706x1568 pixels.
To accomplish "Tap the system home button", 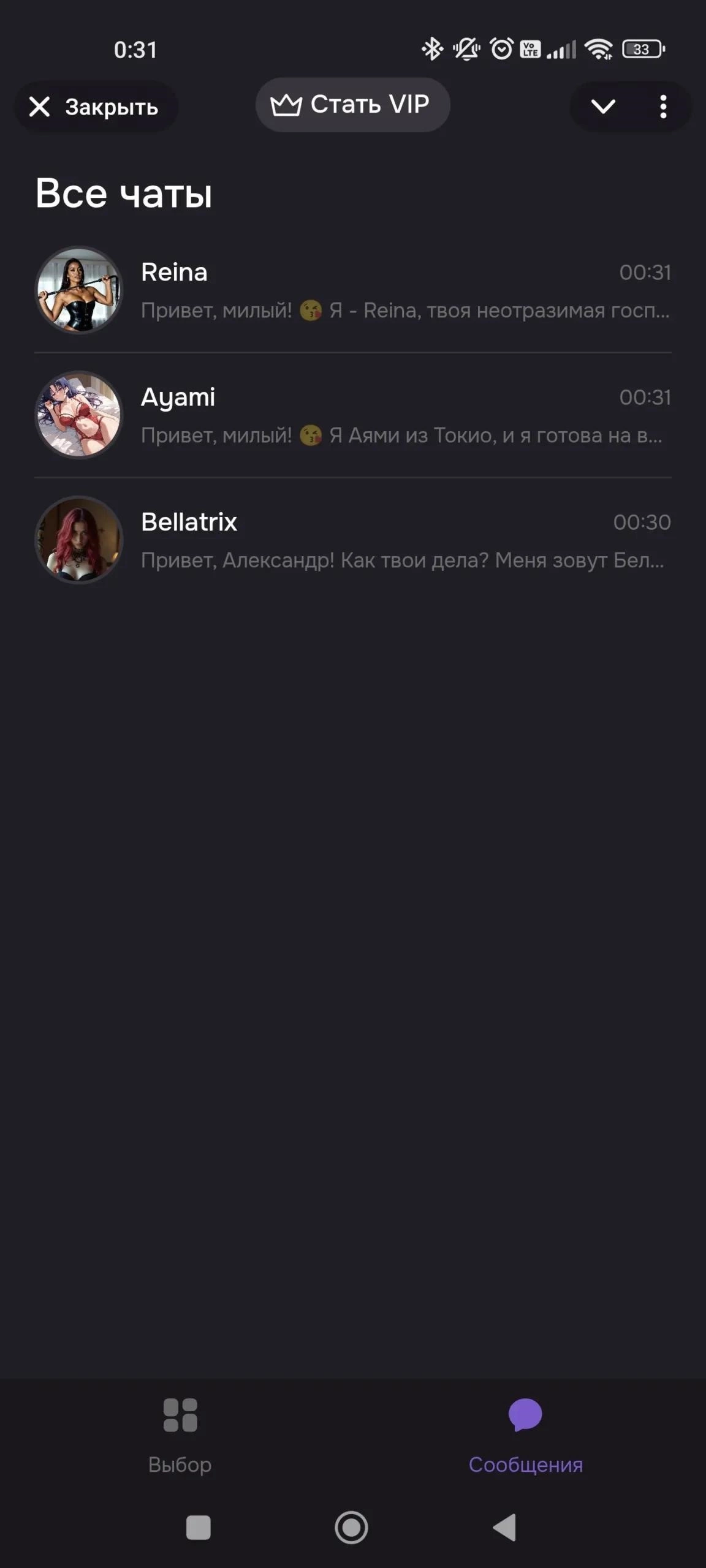I will click(x=351, y=1527).
